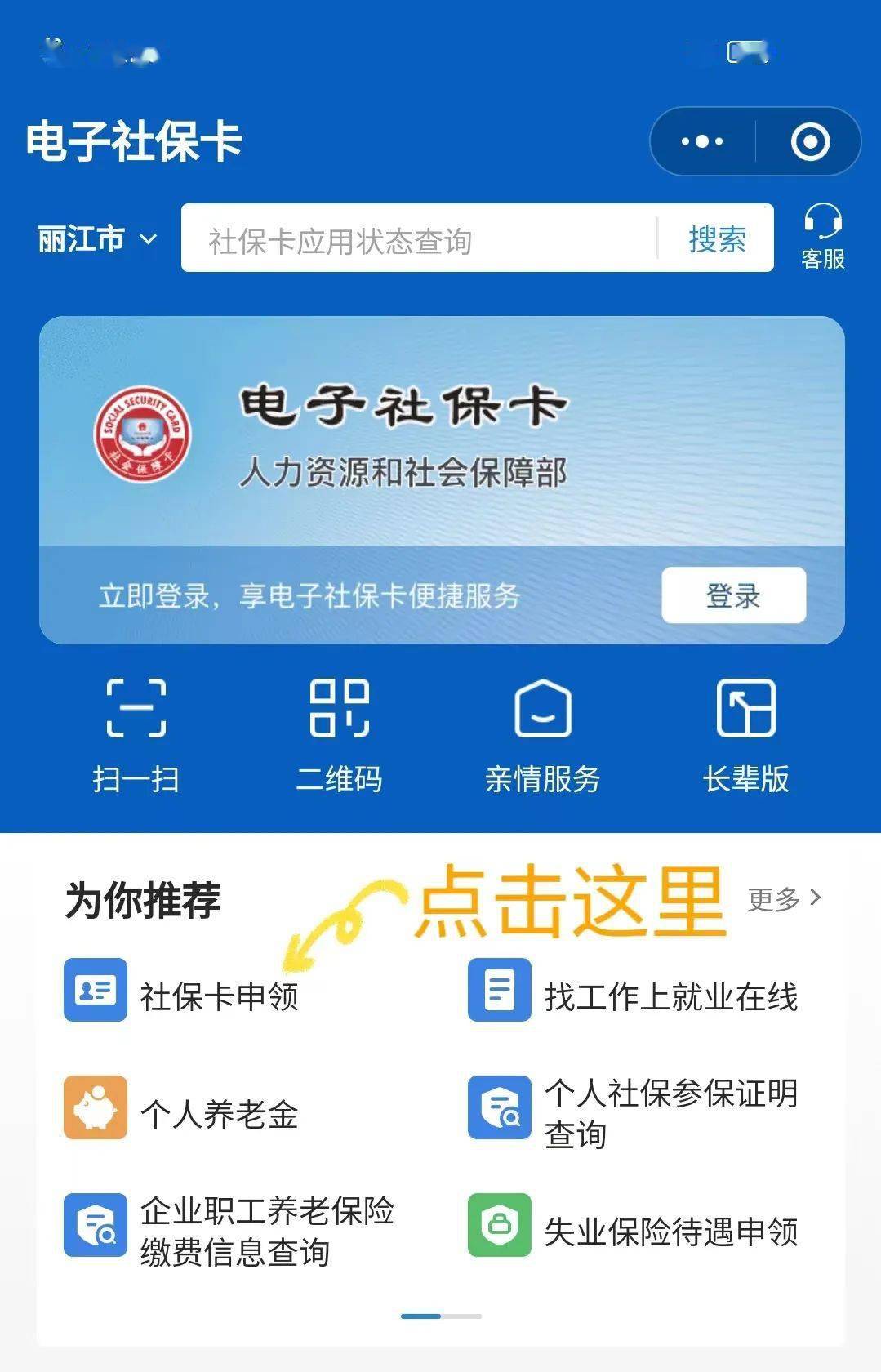Open 客服 customer service
Viewport: 881px width, 1372px height.
[822, 237]
